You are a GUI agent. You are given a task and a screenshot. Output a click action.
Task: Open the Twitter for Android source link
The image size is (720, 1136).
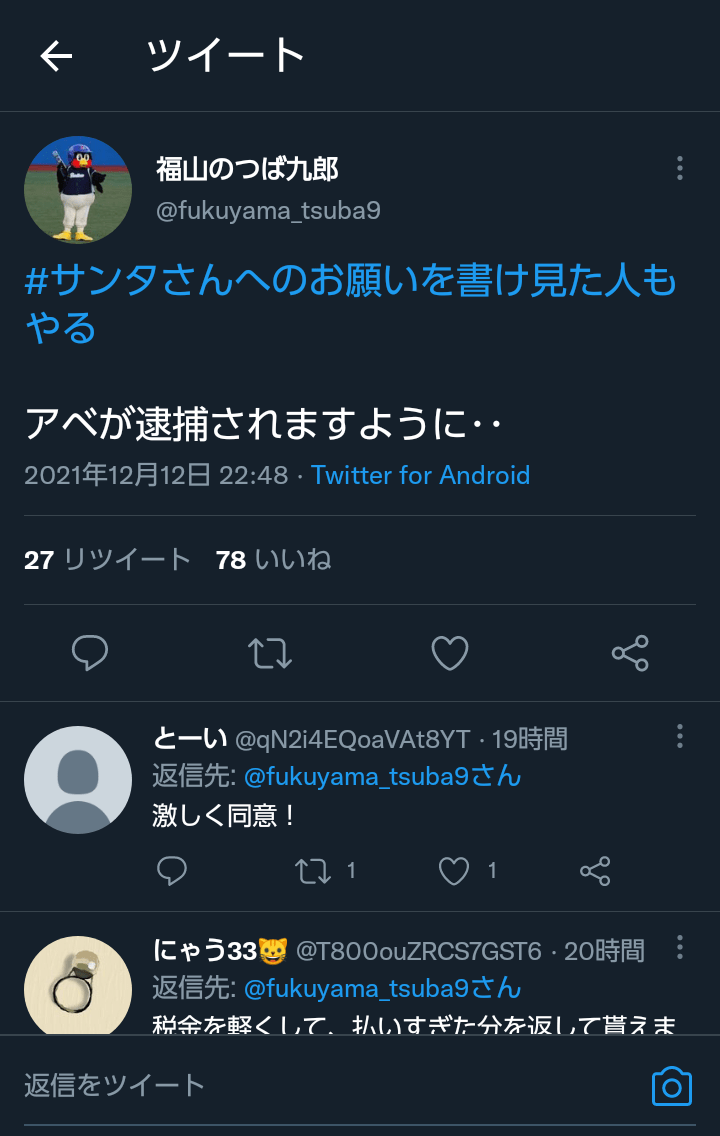pos(420,475)
